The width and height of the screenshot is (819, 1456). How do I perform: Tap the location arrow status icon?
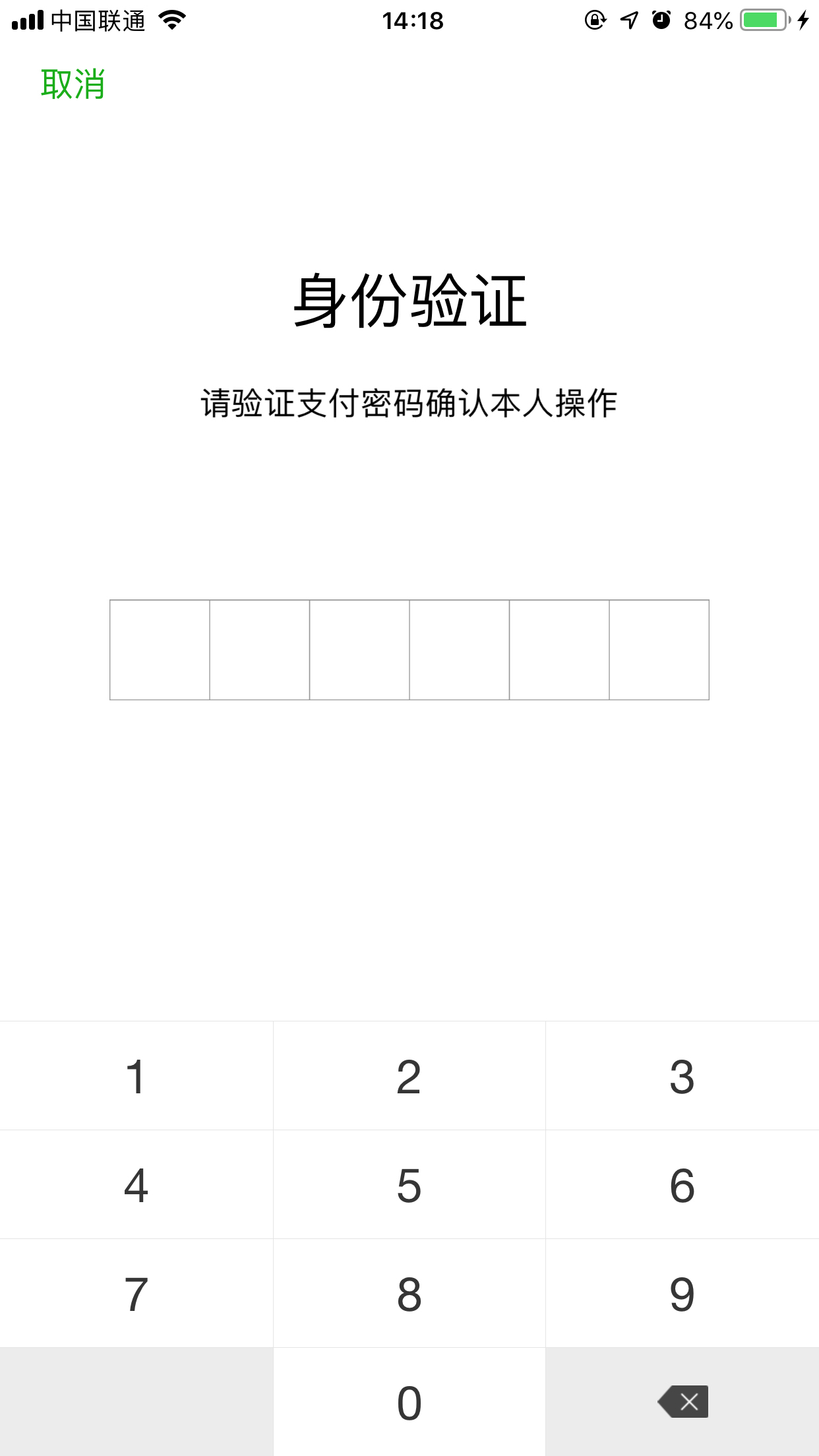[x=628, y=20]
